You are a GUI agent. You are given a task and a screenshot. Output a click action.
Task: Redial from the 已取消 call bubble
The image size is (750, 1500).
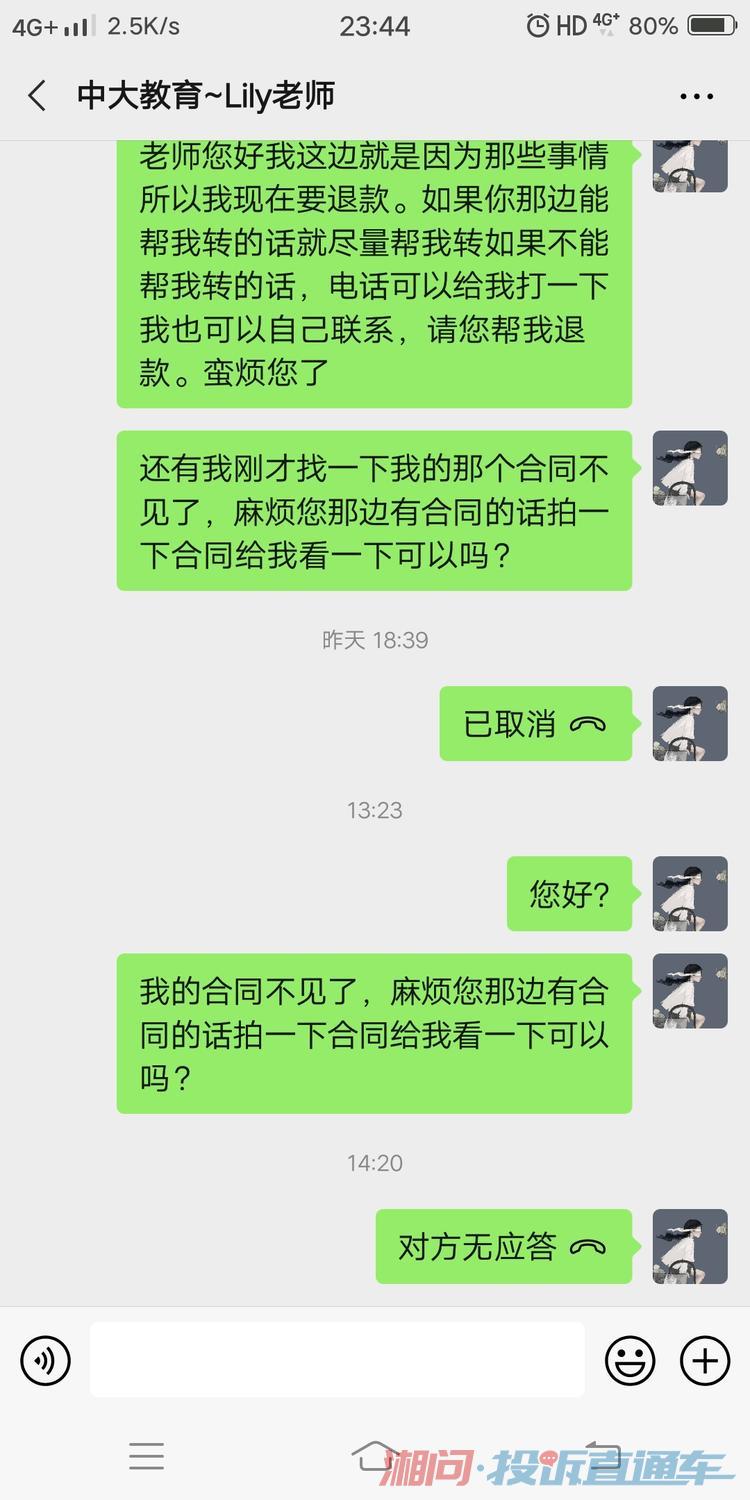tap(536, 724)
